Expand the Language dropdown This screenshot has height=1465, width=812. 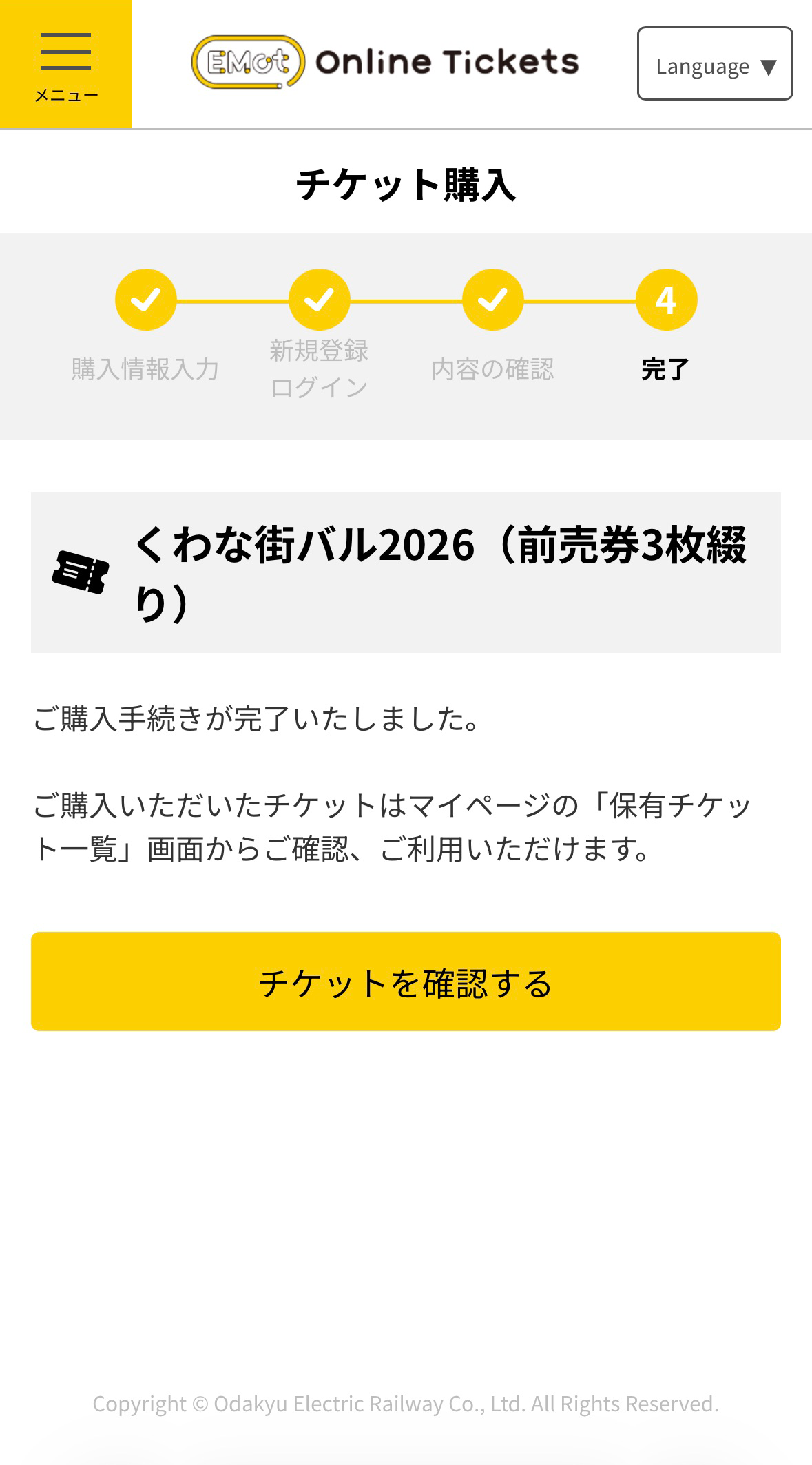coord(715,64)
